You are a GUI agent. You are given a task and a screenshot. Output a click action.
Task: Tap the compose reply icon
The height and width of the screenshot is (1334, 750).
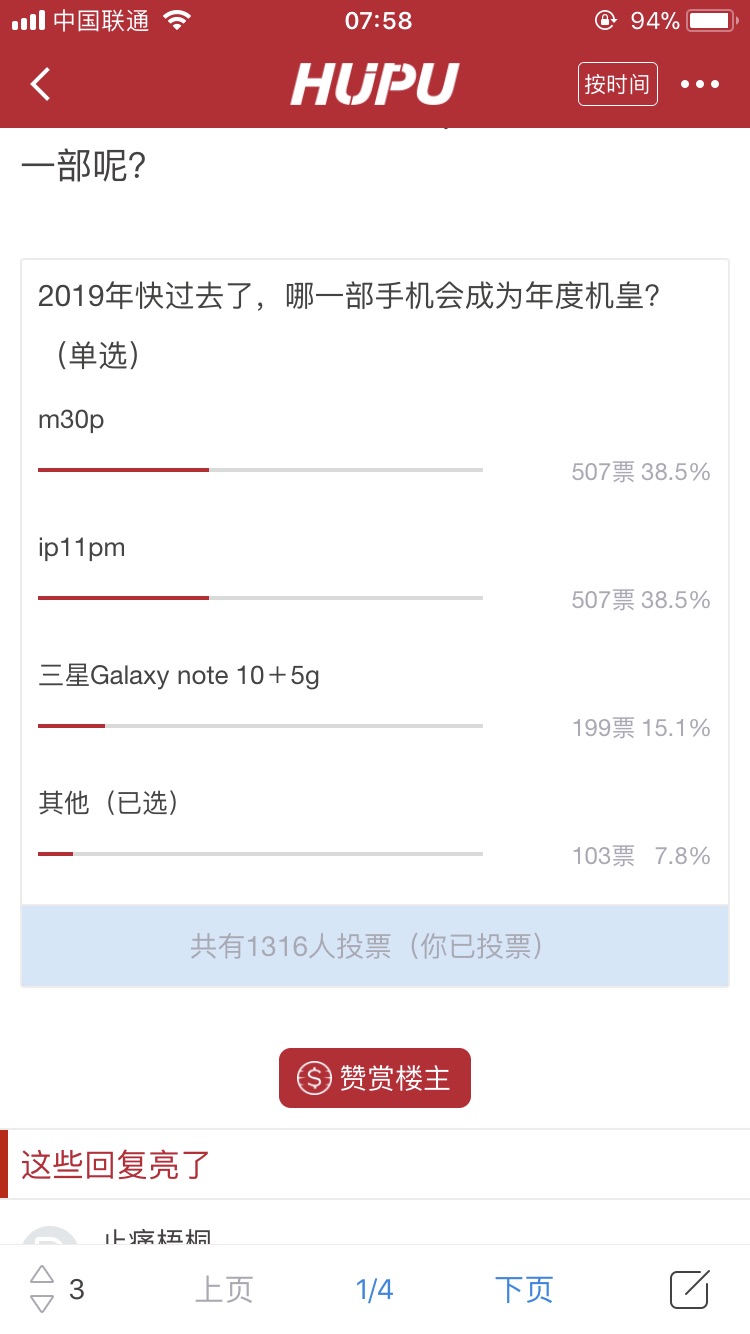(x=690, y=1289)
